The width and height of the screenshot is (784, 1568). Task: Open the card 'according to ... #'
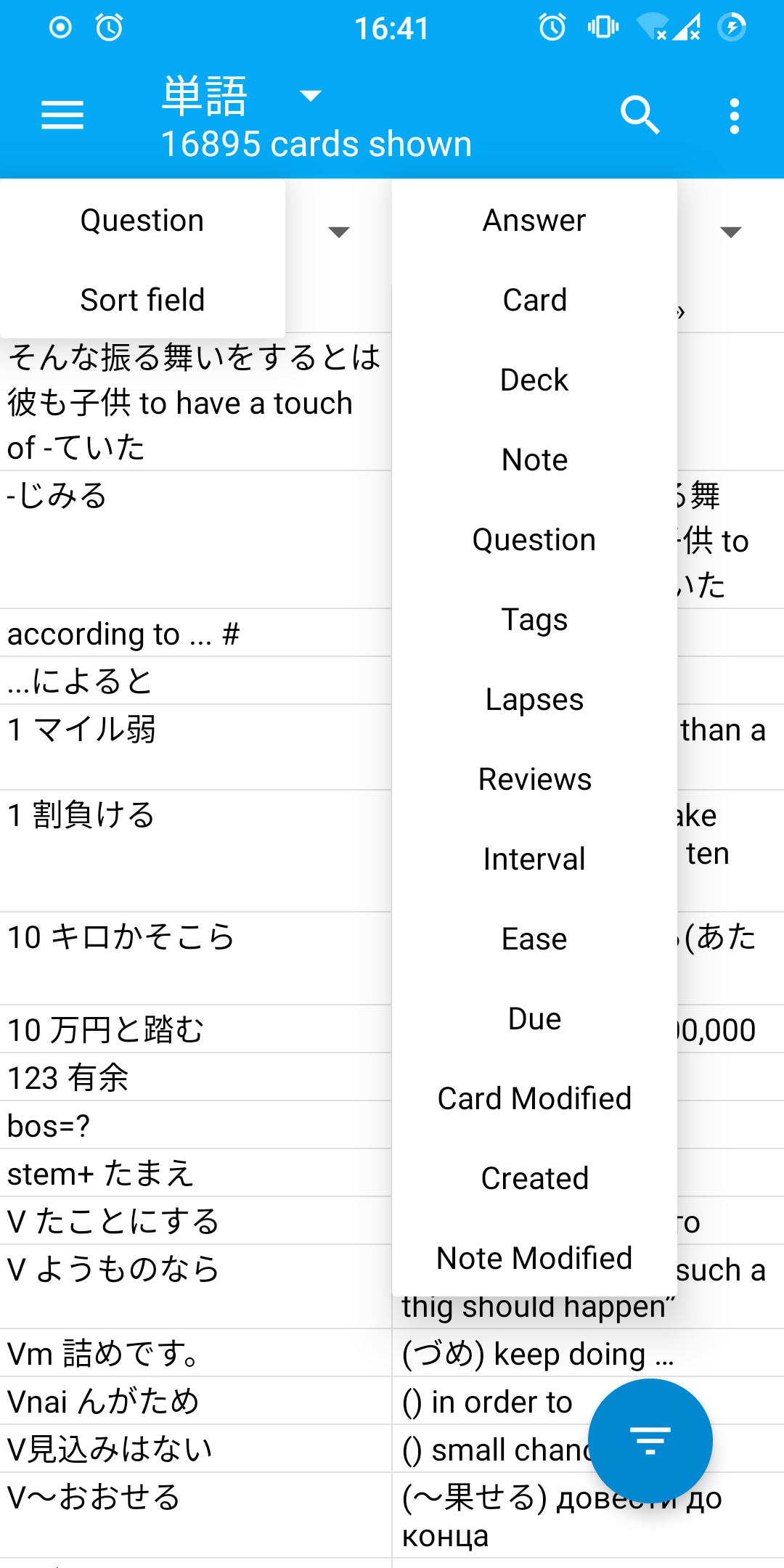196,634
